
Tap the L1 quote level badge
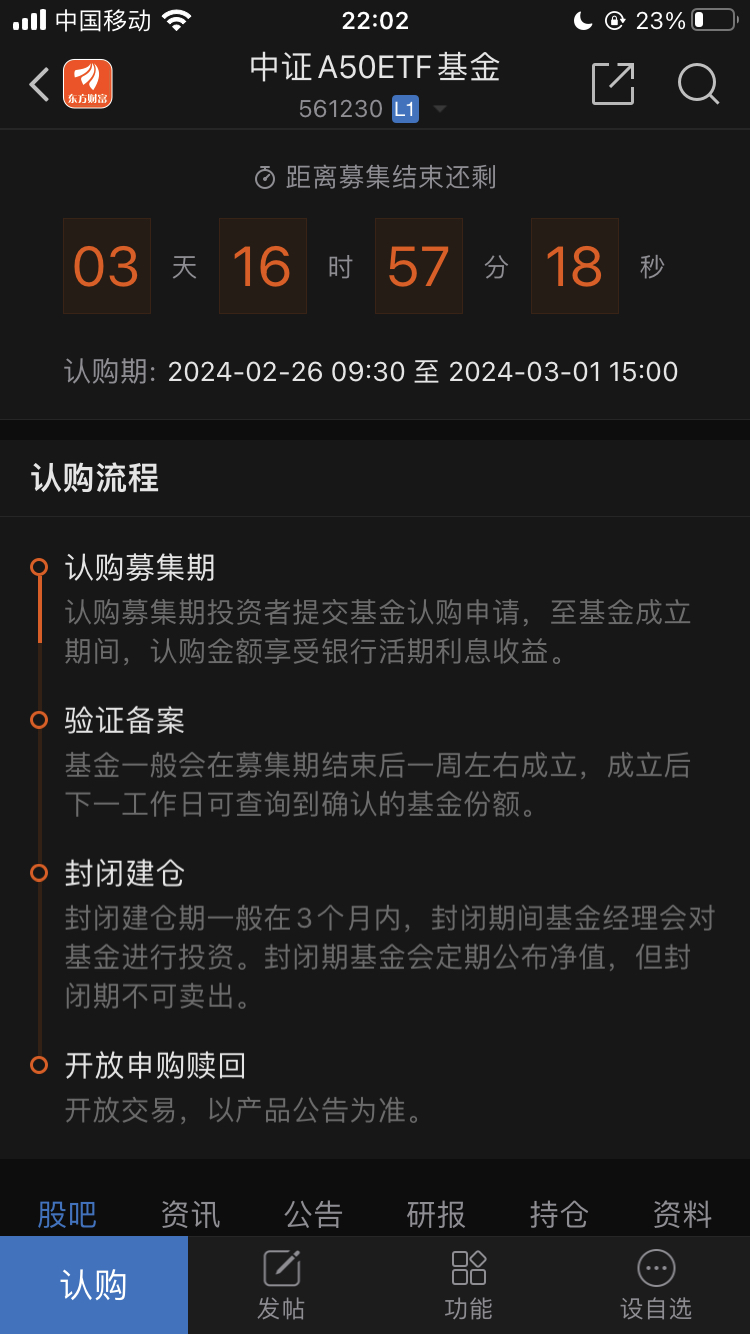pos(404,108)
